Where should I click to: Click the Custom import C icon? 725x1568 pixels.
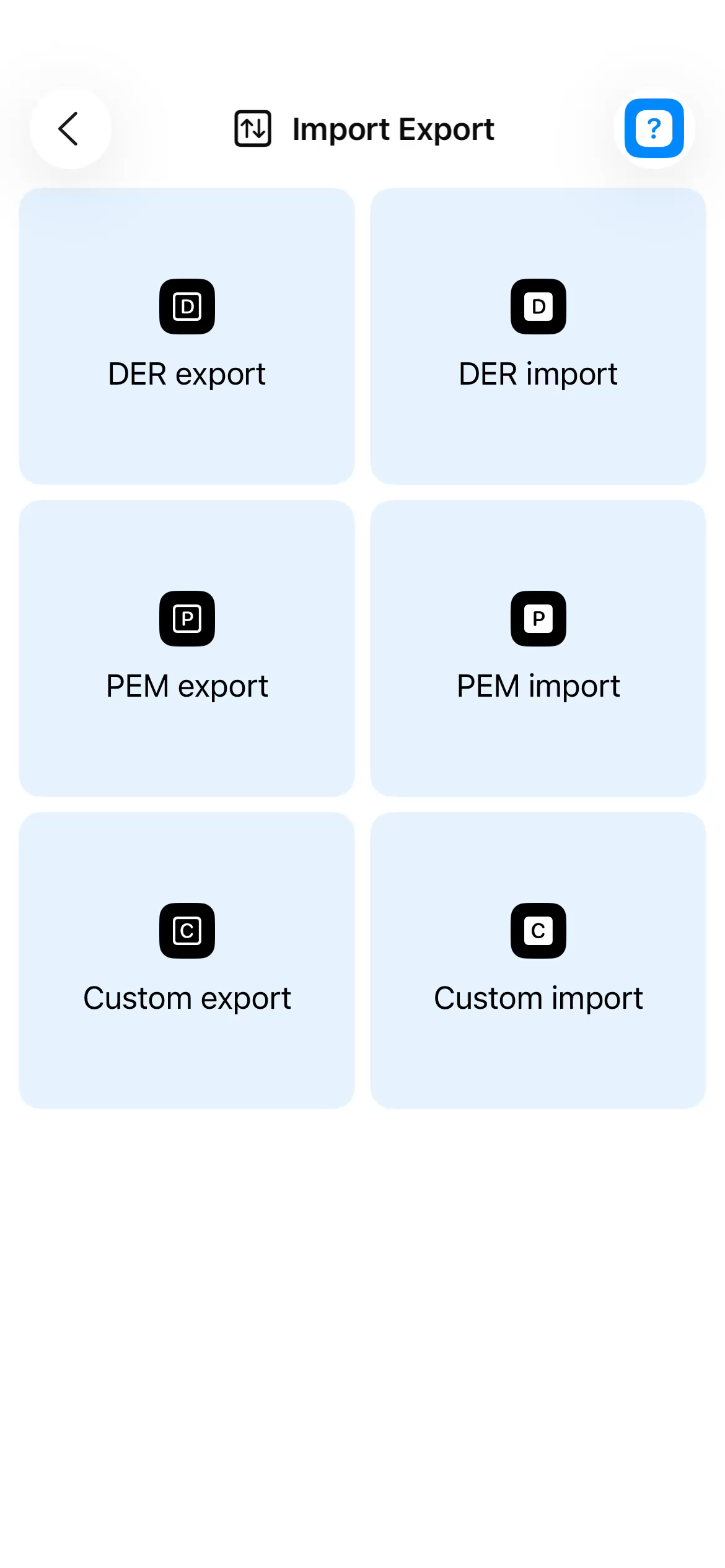[x=538, y=931]
